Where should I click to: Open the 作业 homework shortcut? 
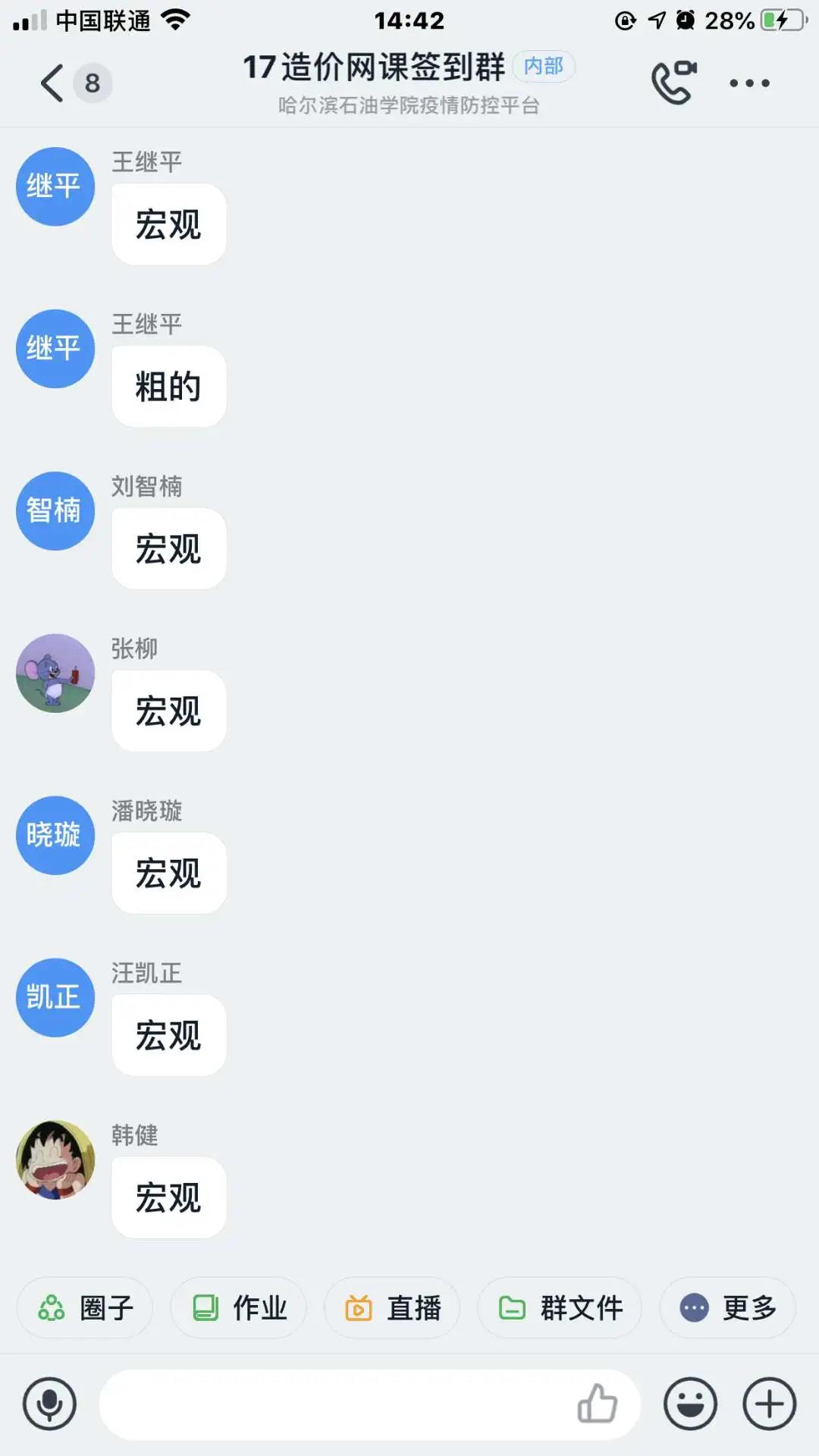[238, 1307]
